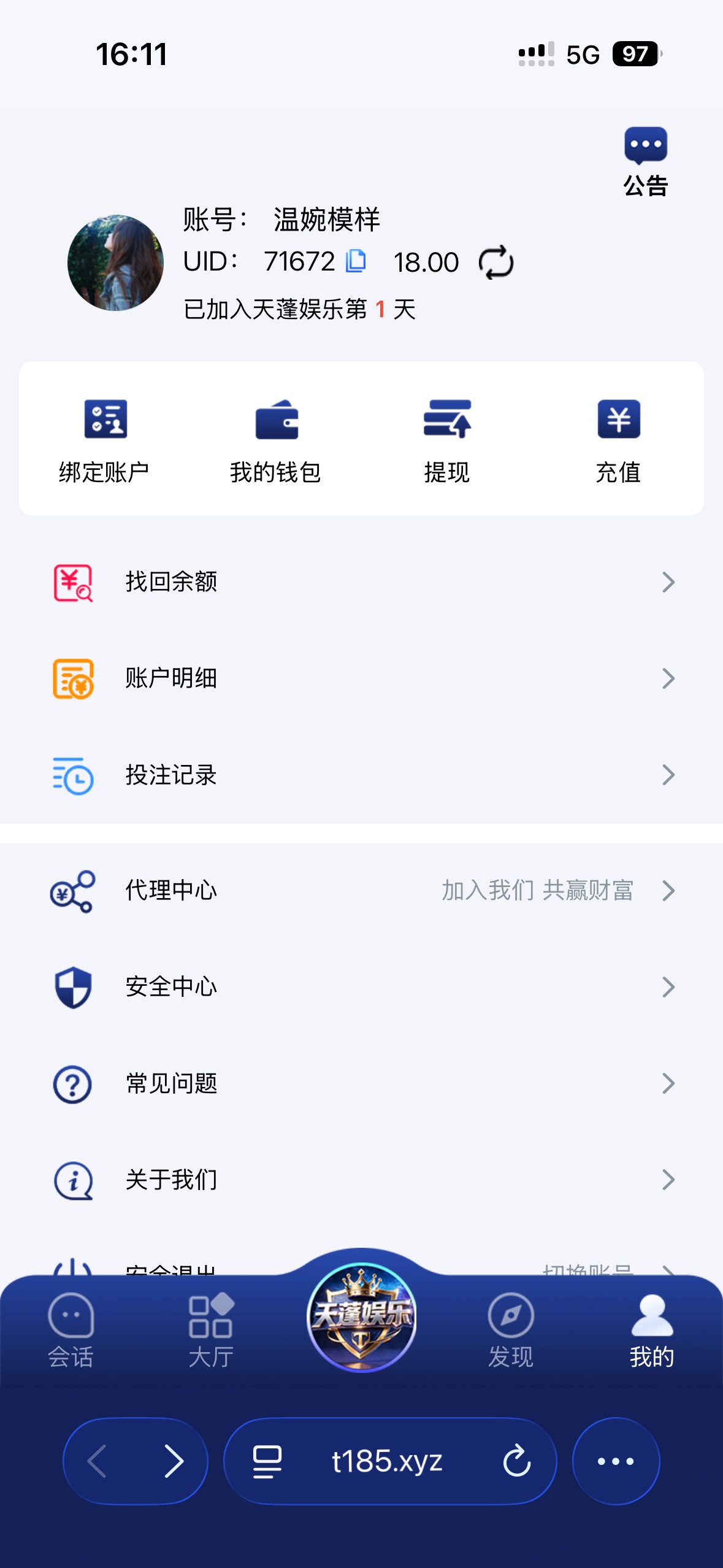View 账户明细 account details
This screenshot has width=723, height=1568.
point(361,678)
